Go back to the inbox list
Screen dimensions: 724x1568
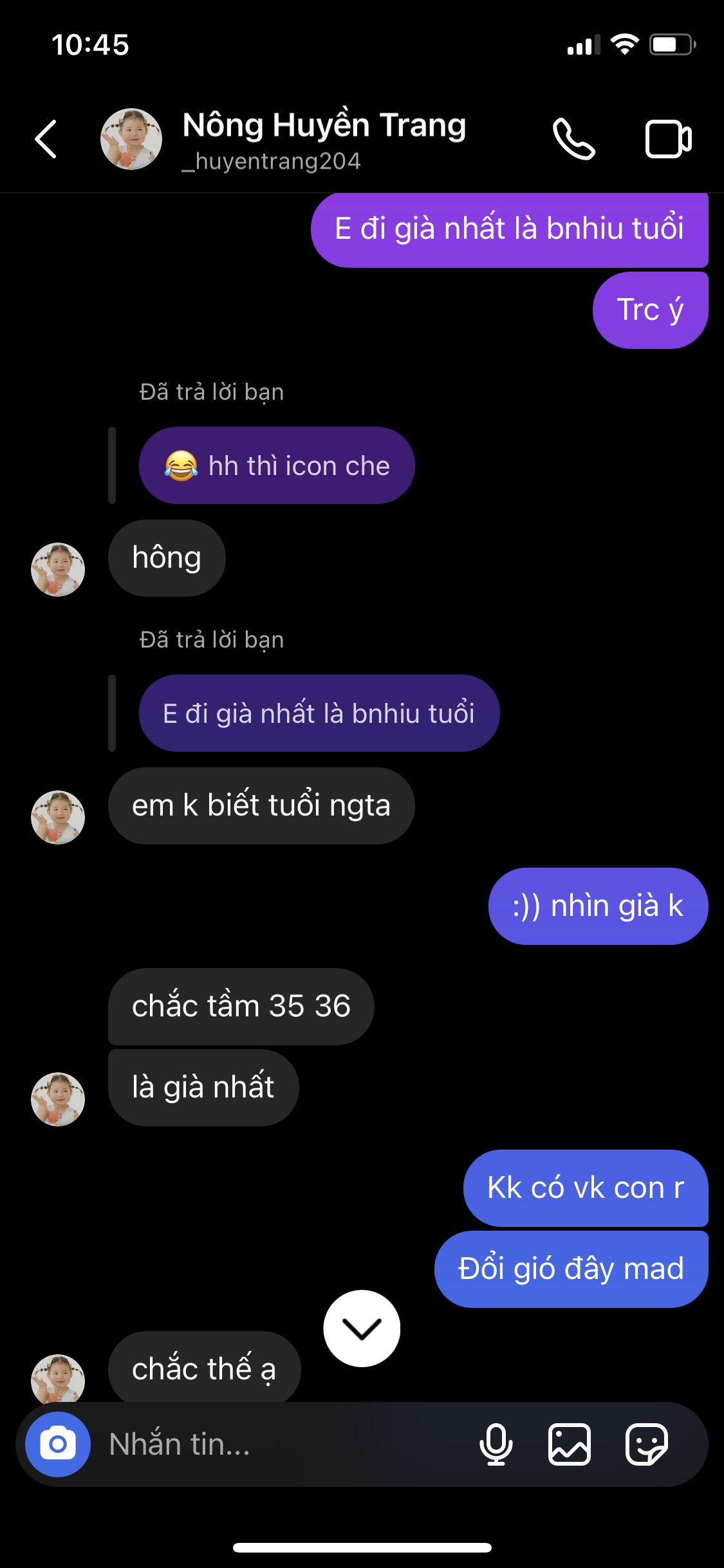(x=46, y=139)
